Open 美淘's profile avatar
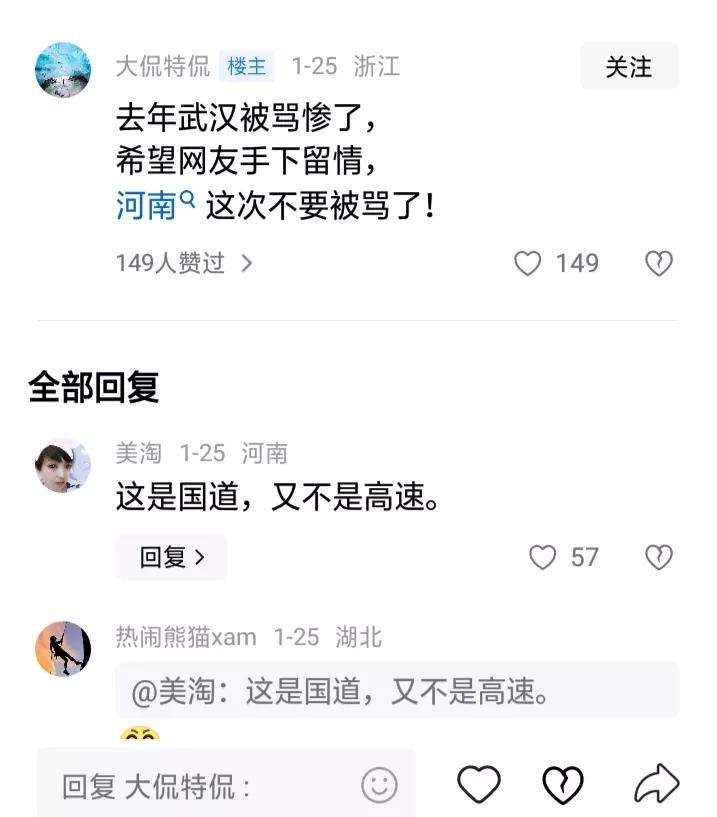This screenshot has height=817, width=717. (x=63, y=465)
